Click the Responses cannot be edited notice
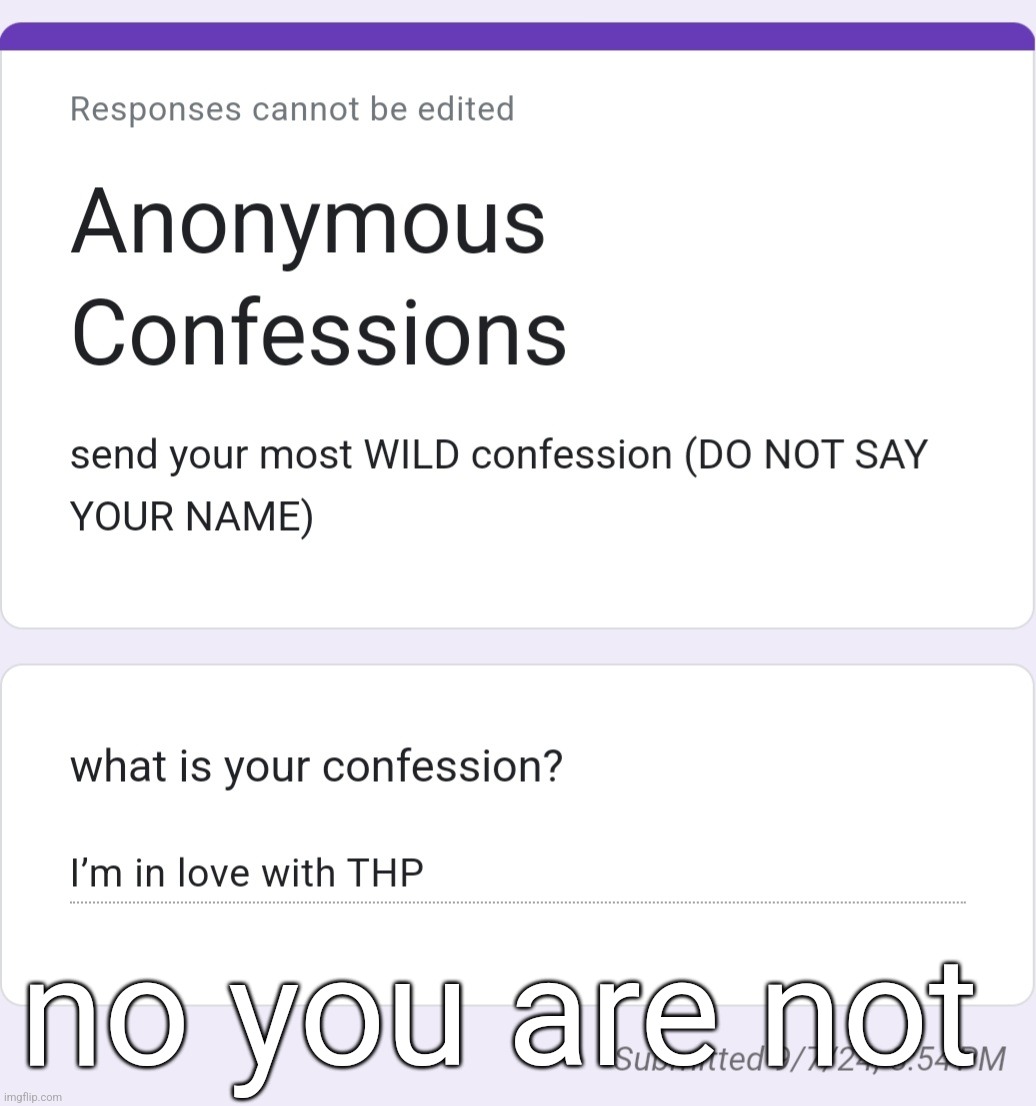1036x1106 pixels. click(292, 109)
